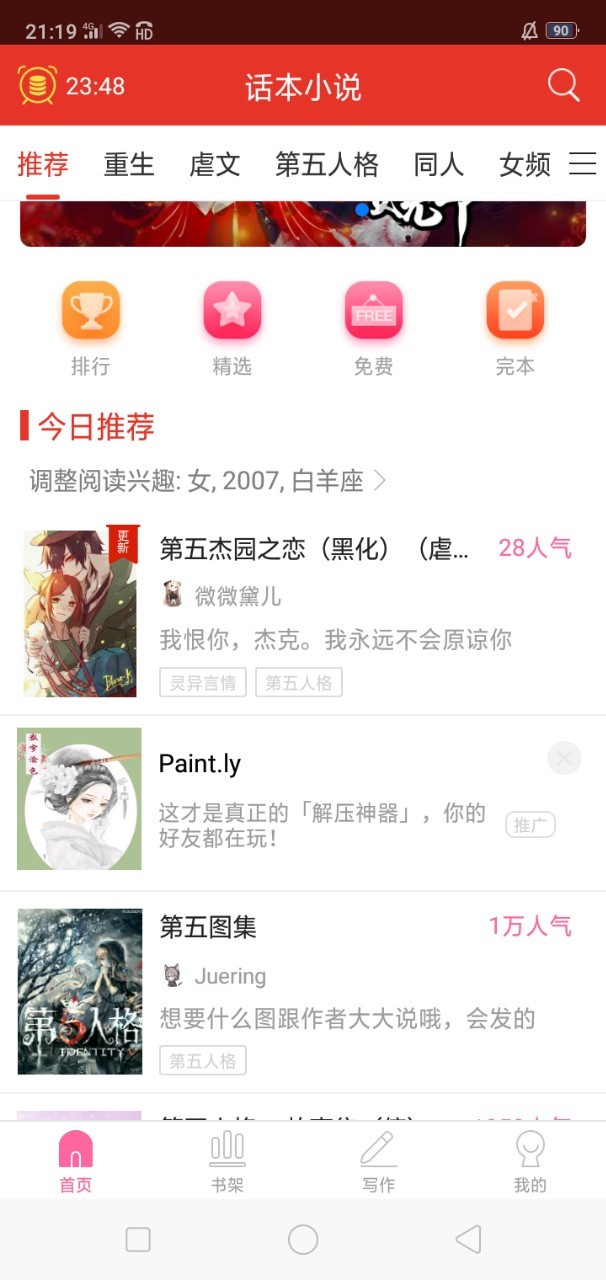
Task: Open the search magnifier icon
Action: [564, 86]
